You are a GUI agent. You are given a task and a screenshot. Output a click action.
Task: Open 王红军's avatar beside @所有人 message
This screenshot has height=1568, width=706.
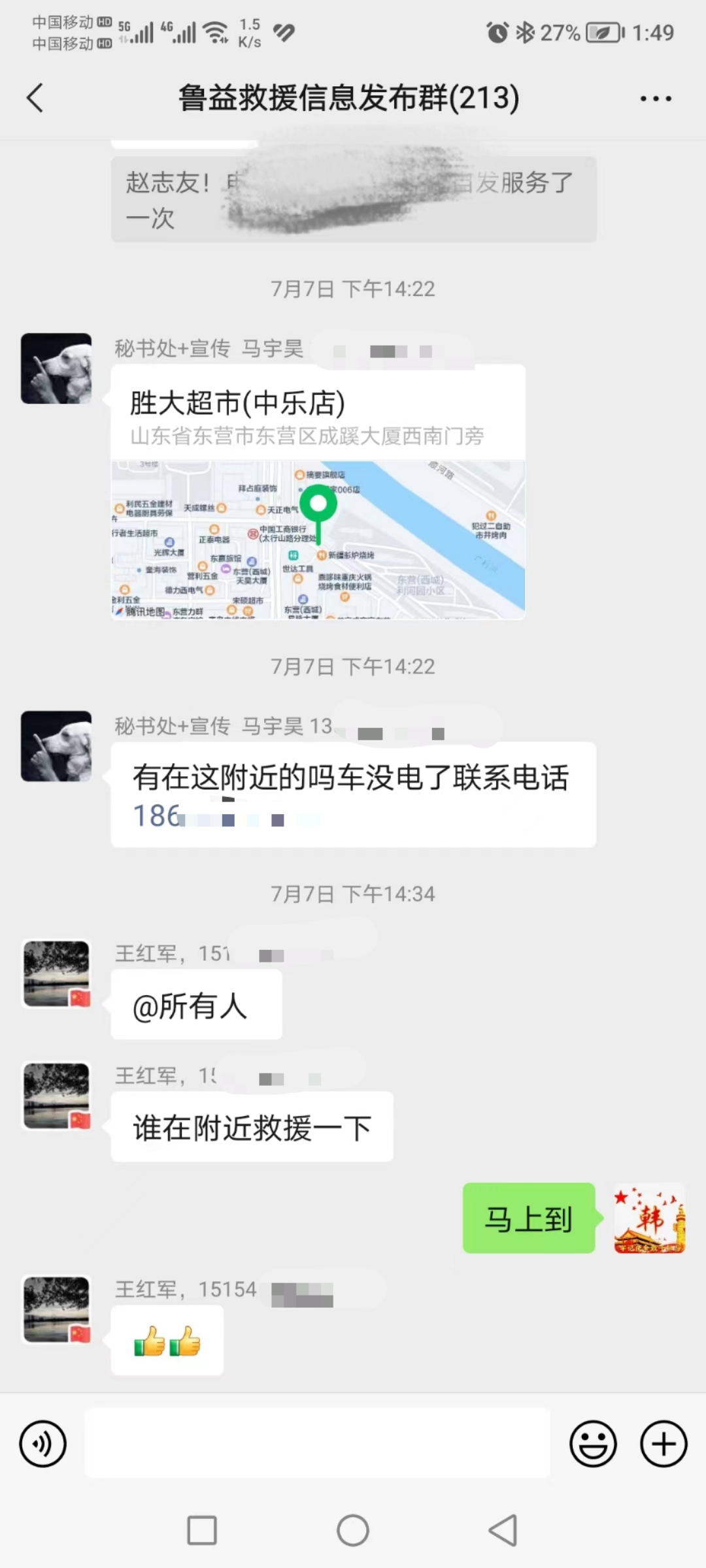click(56, 973)
